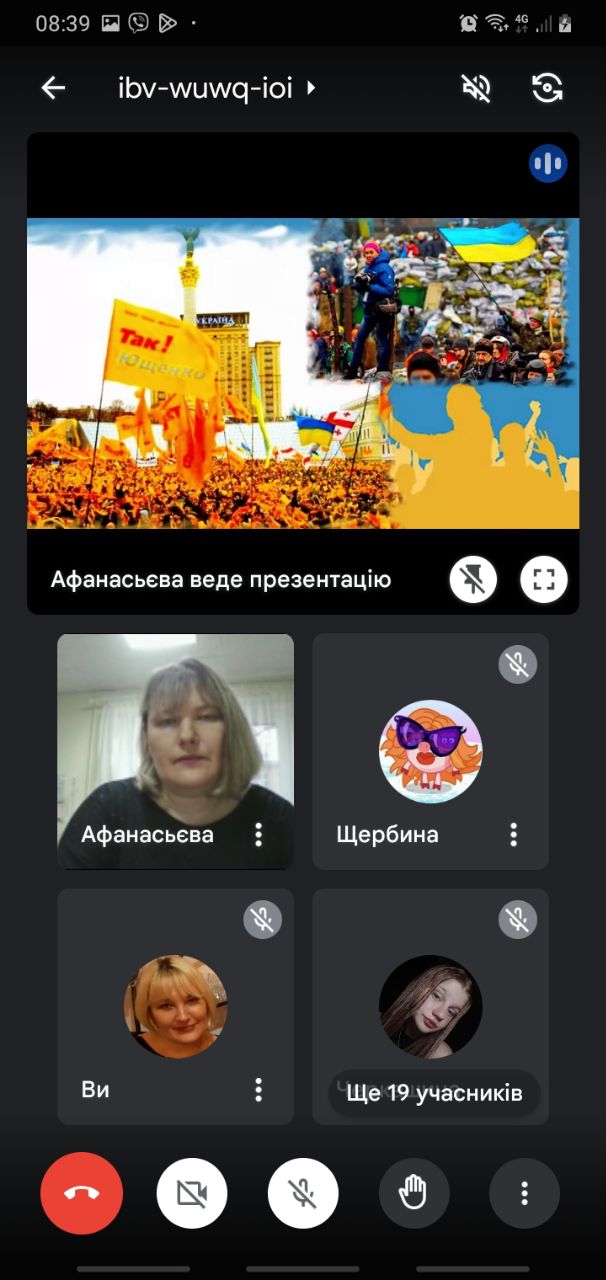Screen dimensions: 606x1280
Task: Hang up and leave the call
Action: (82, 1193)
